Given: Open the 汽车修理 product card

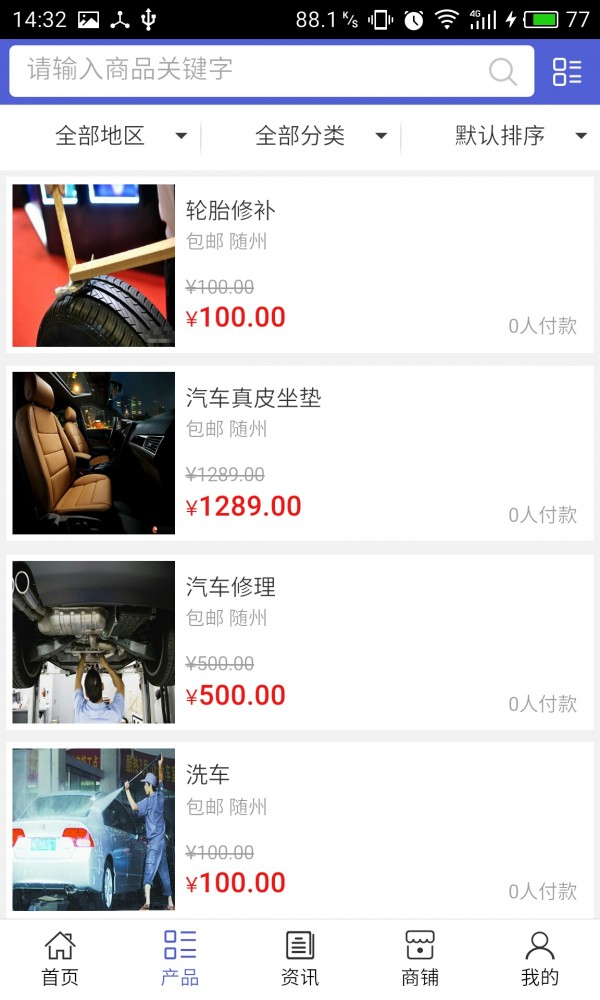Looking at the screenshot, I should 300,642.
